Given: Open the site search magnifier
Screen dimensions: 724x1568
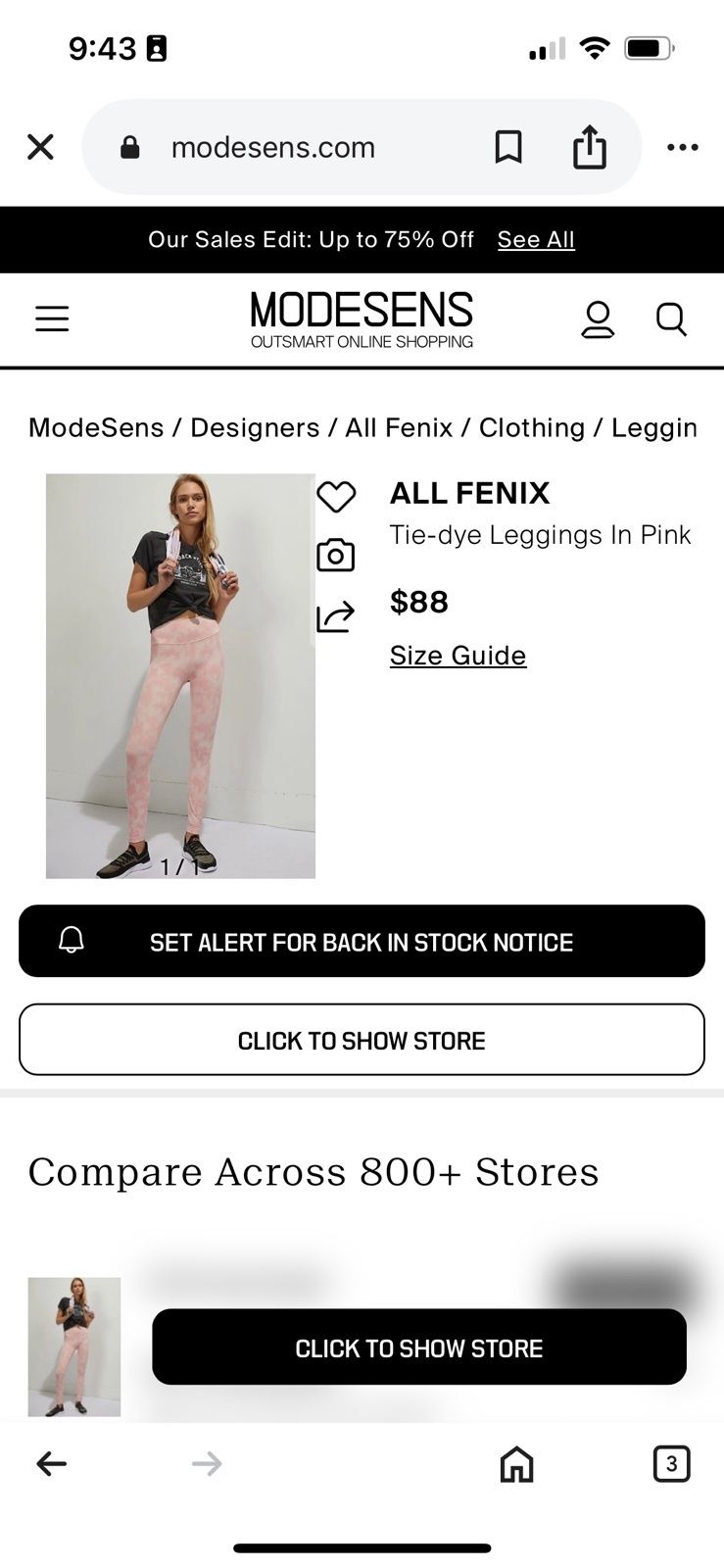Looking at the screenshot, I should pyautogui.click(x=671, y=318).
